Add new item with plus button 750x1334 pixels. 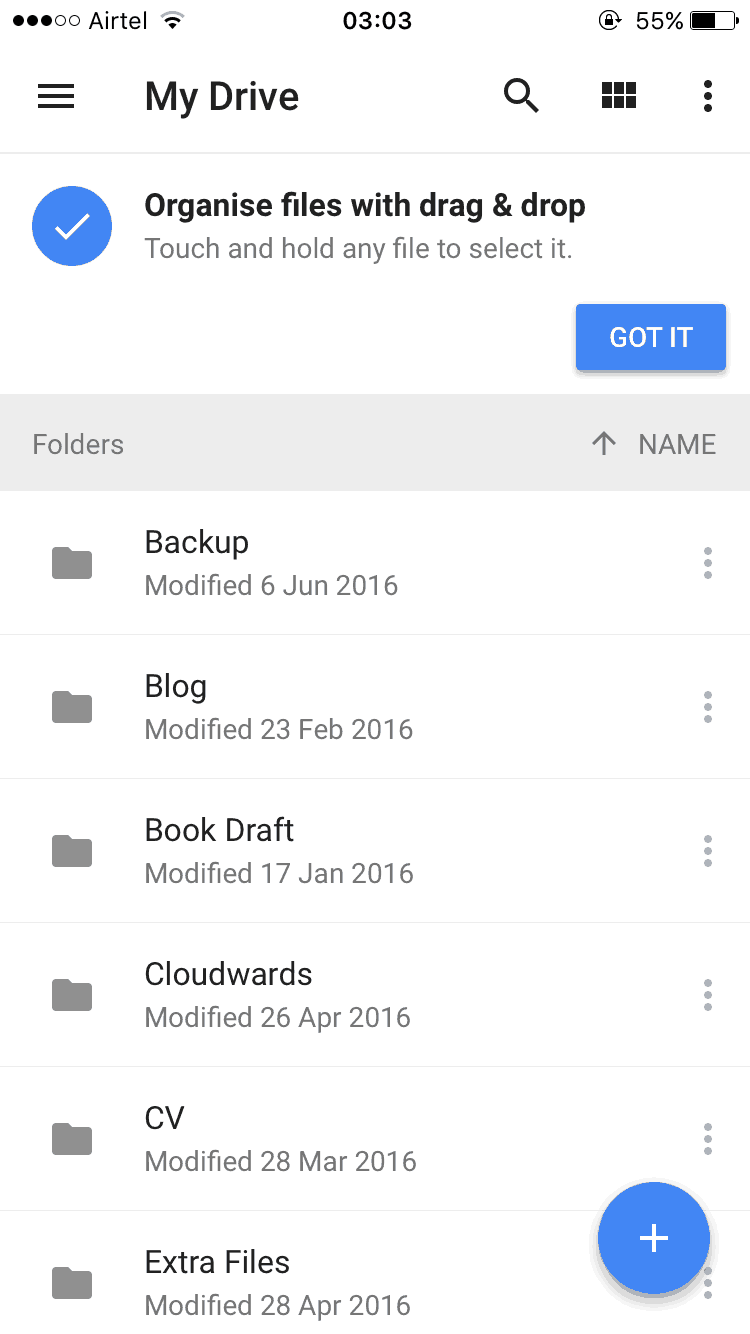[654, 1238]
